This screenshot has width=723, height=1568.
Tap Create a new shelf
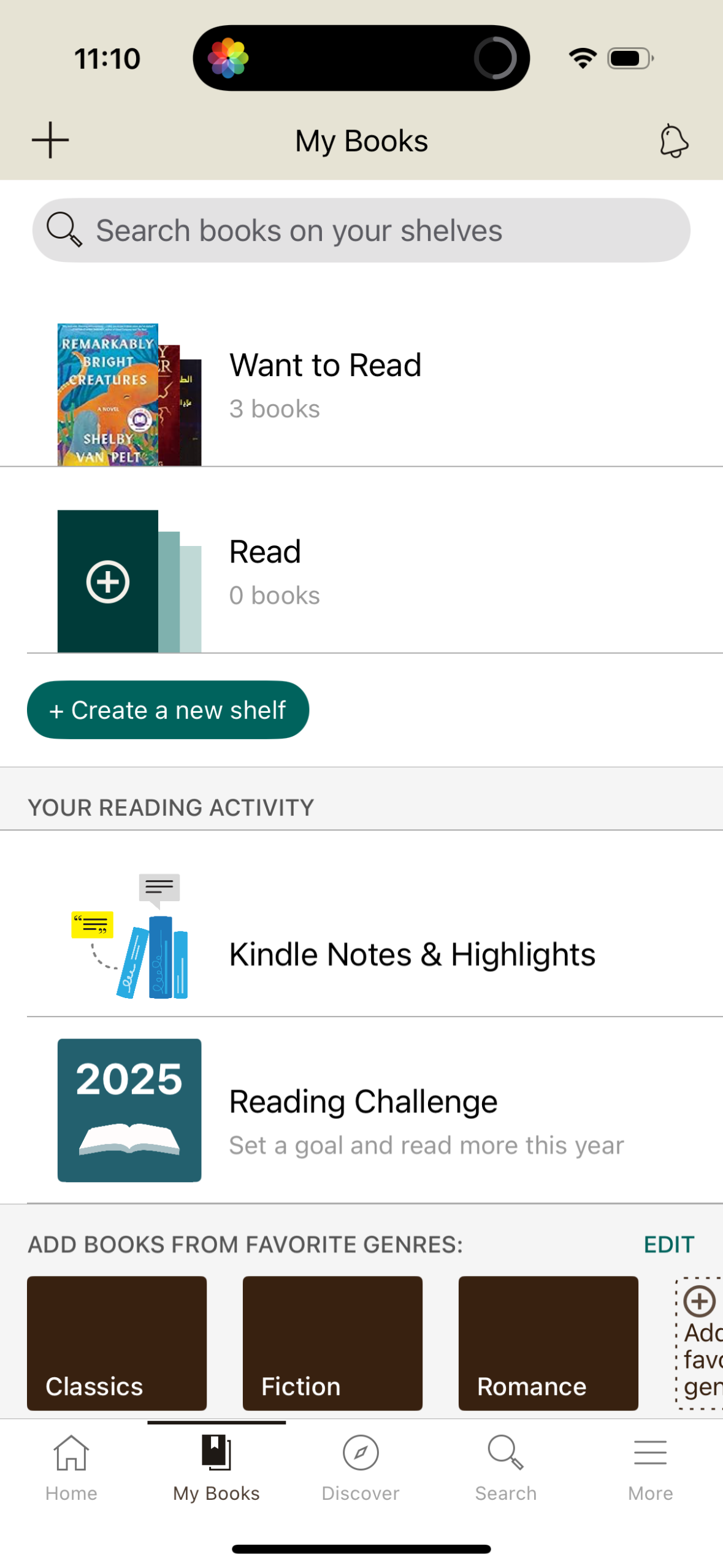tap(168, 710)
